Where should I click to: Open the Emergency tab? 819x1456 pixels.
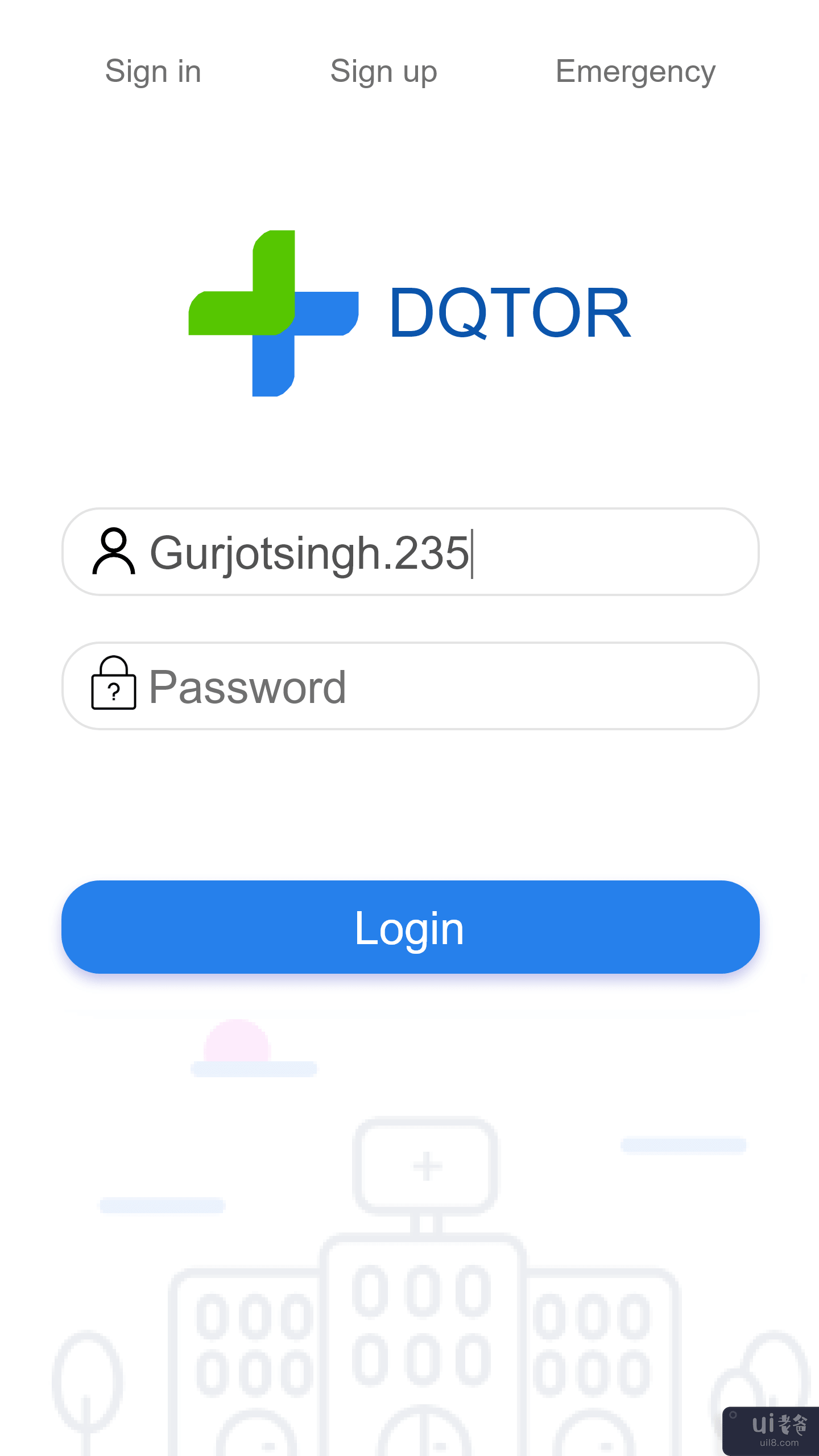pyautogui.click(x=635, y=72)
